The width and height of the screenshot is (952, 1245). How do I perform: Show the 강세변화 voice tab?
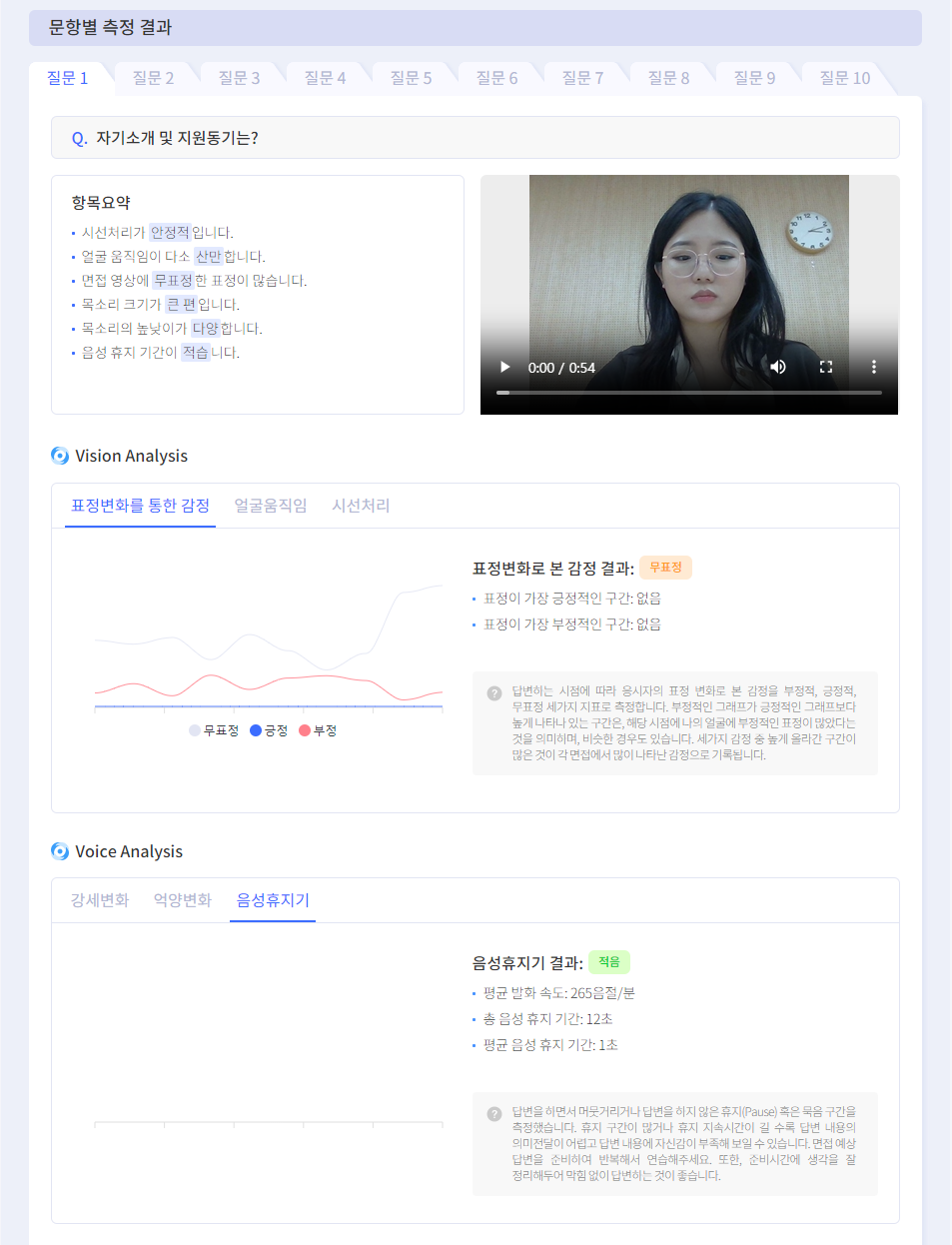click(x=100, y=900)
